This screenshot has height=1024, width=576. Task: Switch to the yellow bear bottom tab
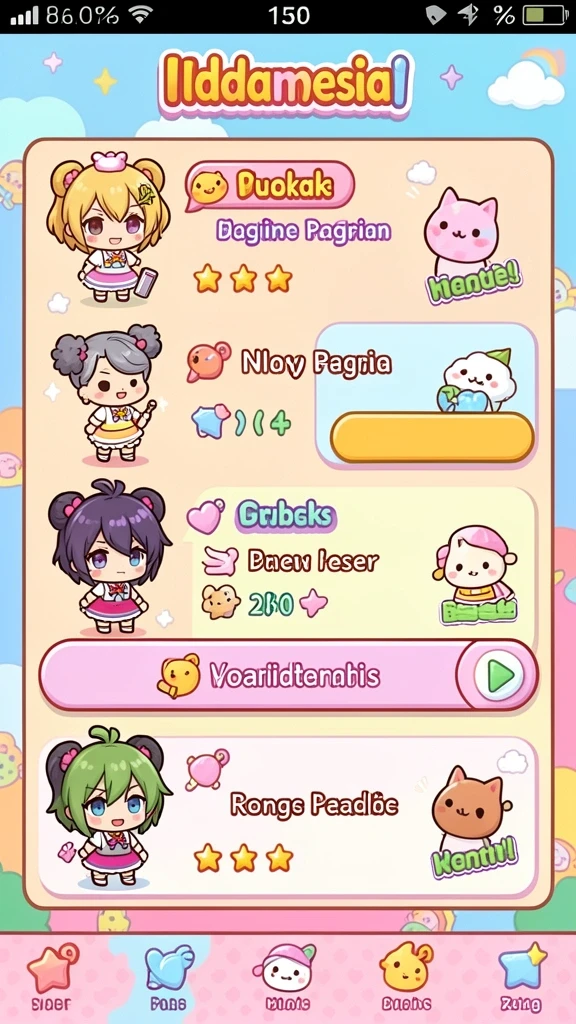(406, 978)
